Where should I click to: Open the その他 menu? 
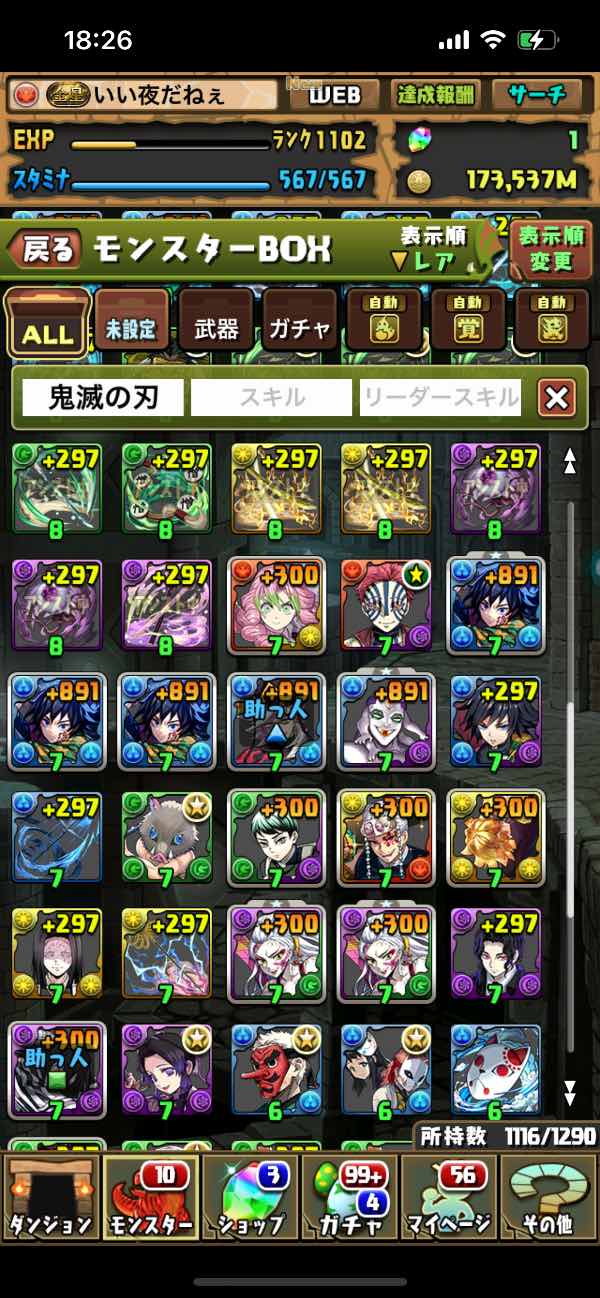pyautogui.click(x=547, y=1196)
